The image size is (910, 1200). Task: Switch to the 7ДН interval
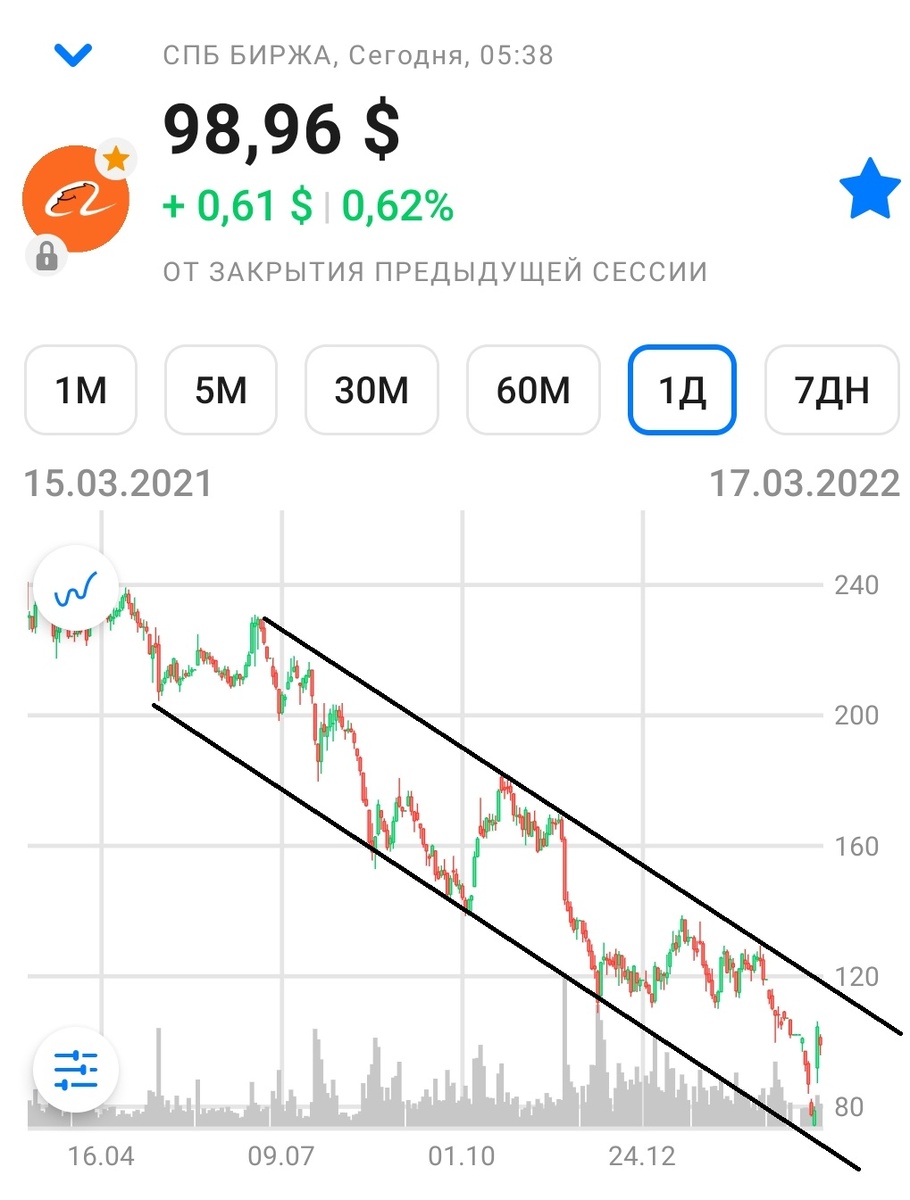tap(831, 390)
